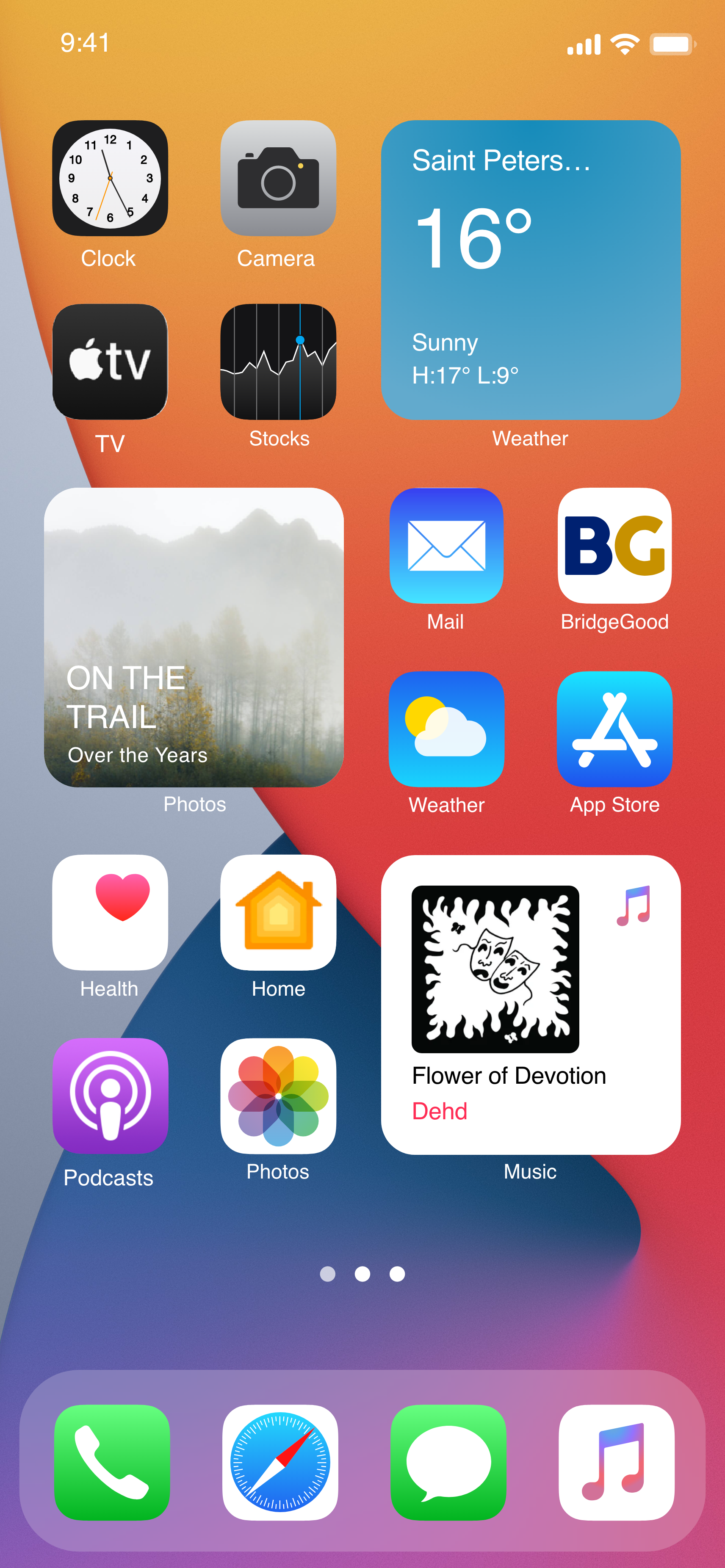Launch the Camera app

pyautogui.click(x=278, y=178)
